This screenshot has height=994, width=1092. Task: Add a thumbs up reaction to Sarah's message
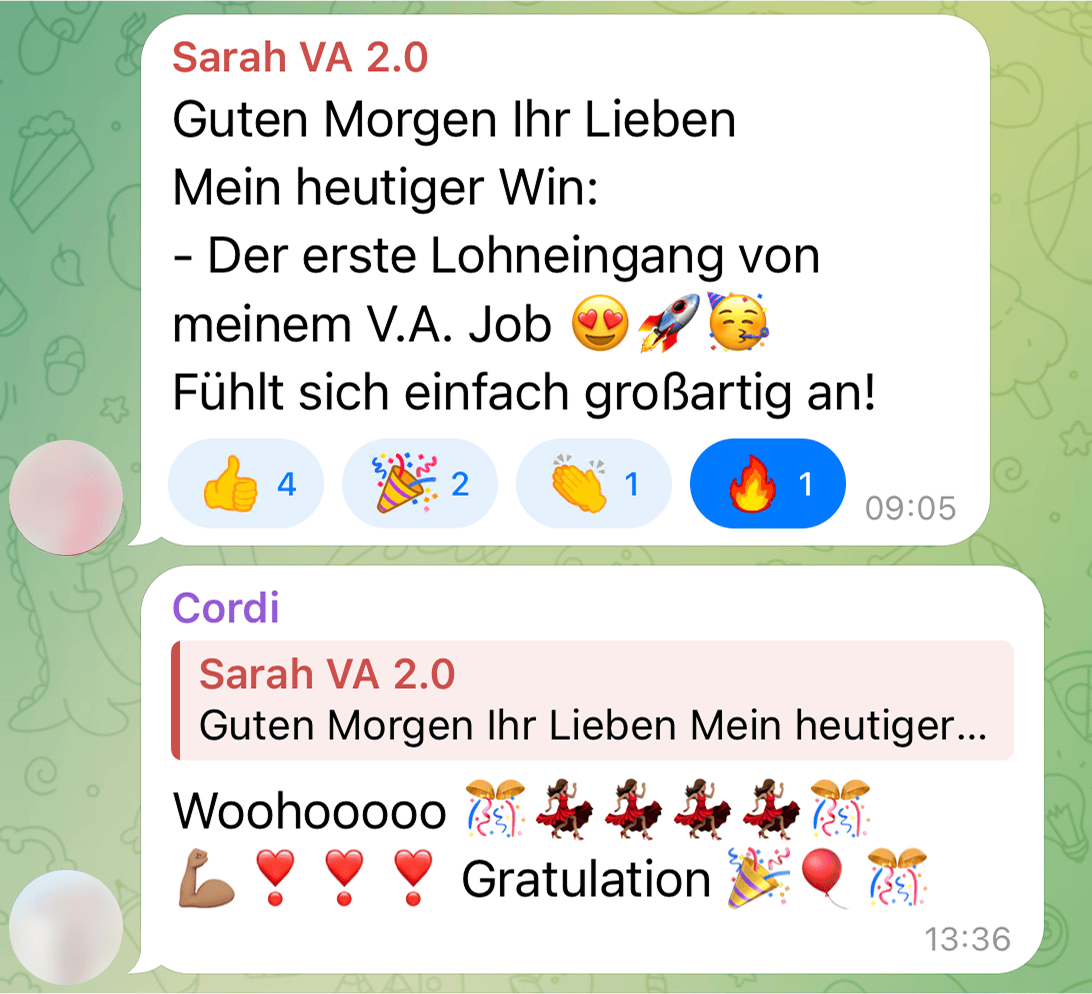pyautogui.click(x=246, y=484)
